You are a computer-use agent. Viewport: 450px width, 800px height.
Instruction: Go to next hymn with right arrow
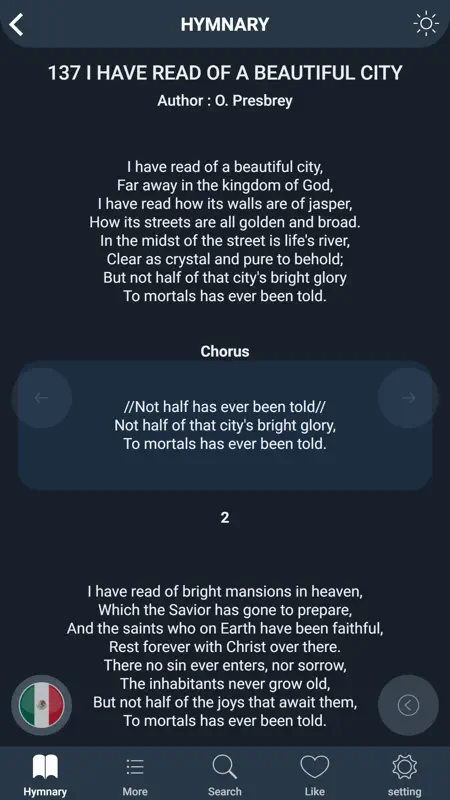[x=408, y=398]
